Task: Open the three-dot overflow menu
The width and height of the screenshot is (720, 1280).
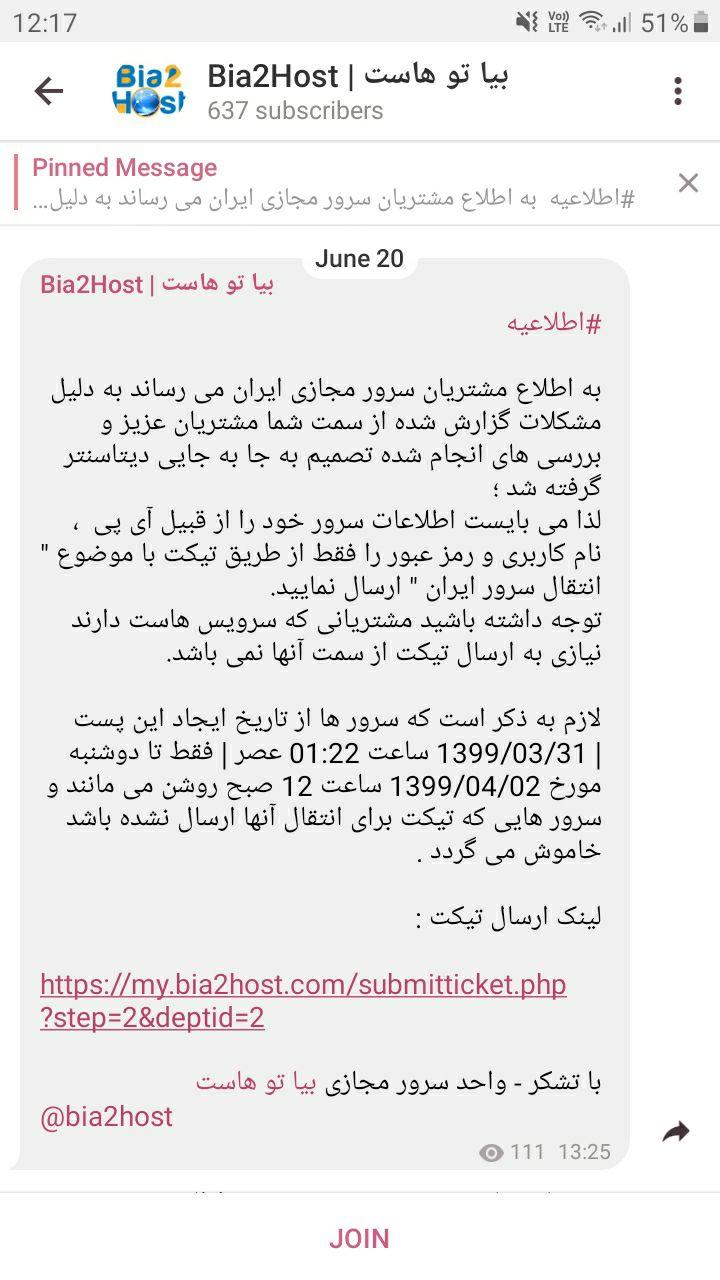Action: coord(677,91)
